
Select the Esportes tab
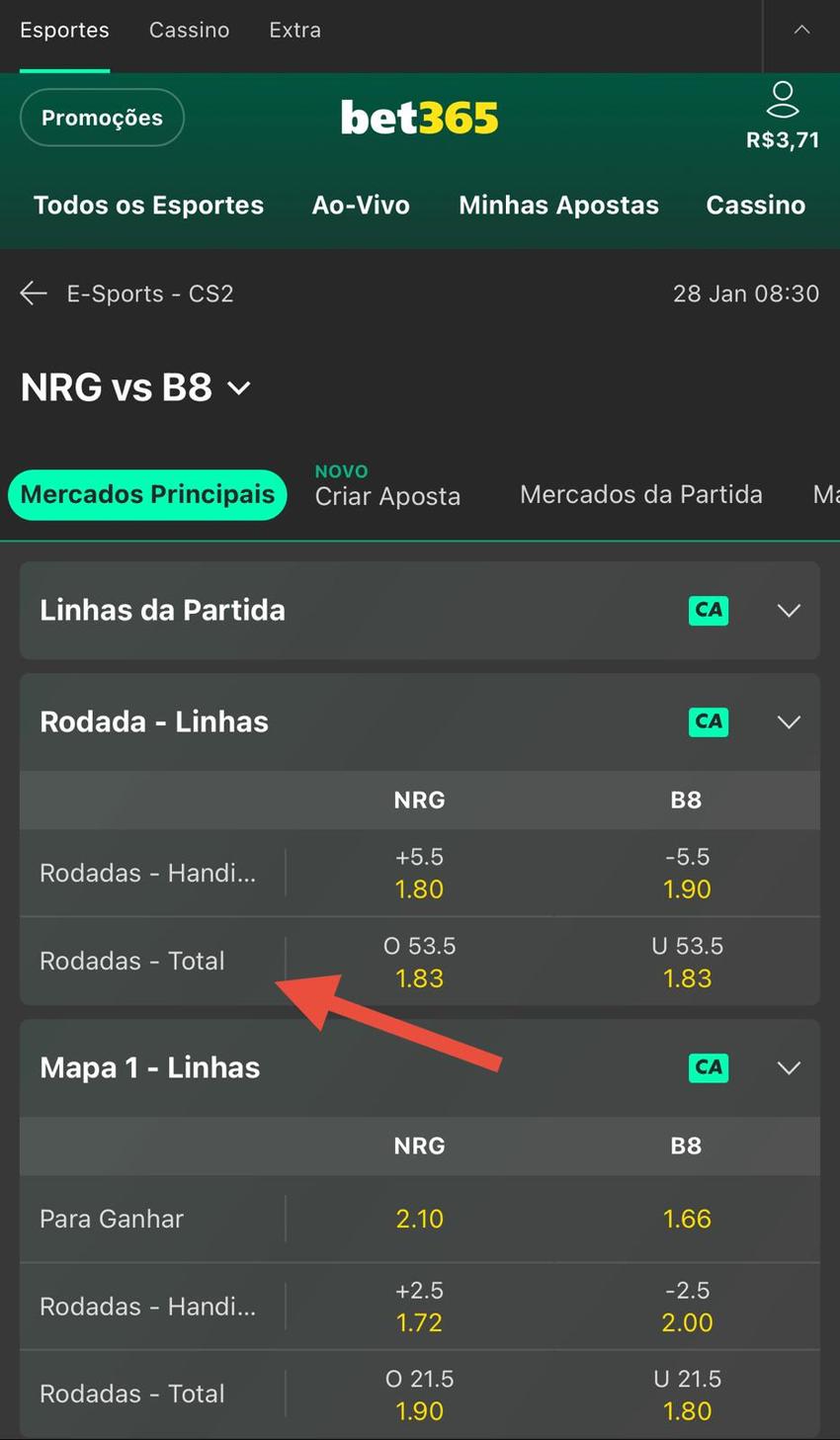(64, 30)
